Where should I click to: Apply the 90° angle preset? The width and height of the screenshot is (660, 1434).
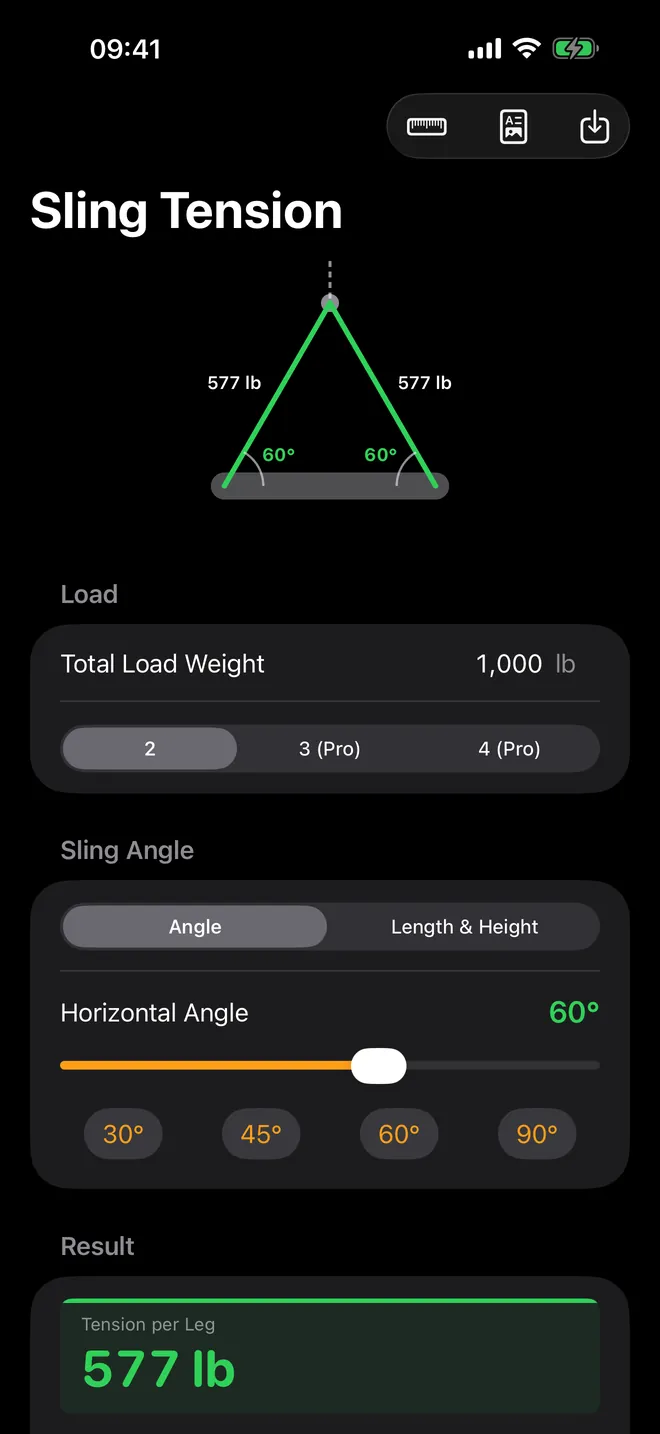(x=537, y=1134)
